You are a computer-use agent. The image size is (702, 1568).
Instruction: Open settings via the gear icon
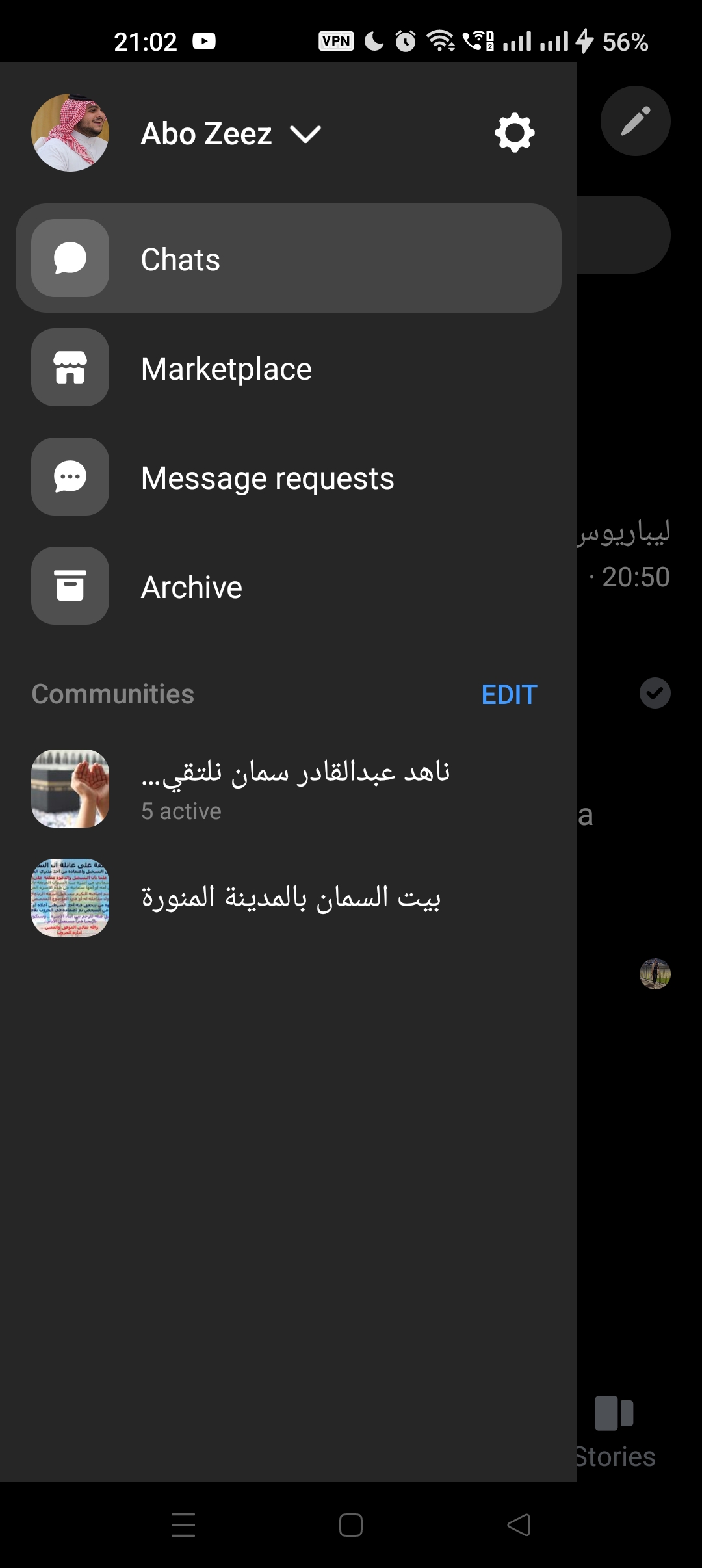pos(514,133)
